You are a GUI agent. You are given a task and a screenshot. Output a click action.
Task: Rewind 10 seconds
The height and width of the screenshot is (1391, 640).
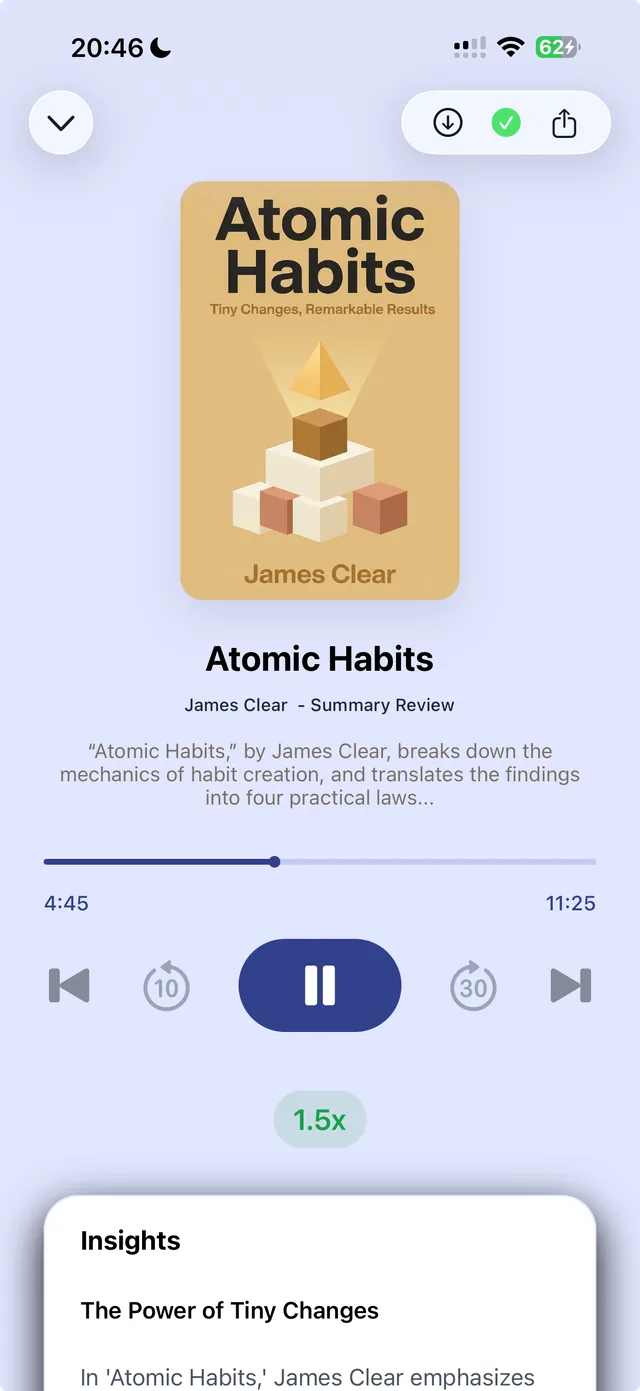click(166, 986)
